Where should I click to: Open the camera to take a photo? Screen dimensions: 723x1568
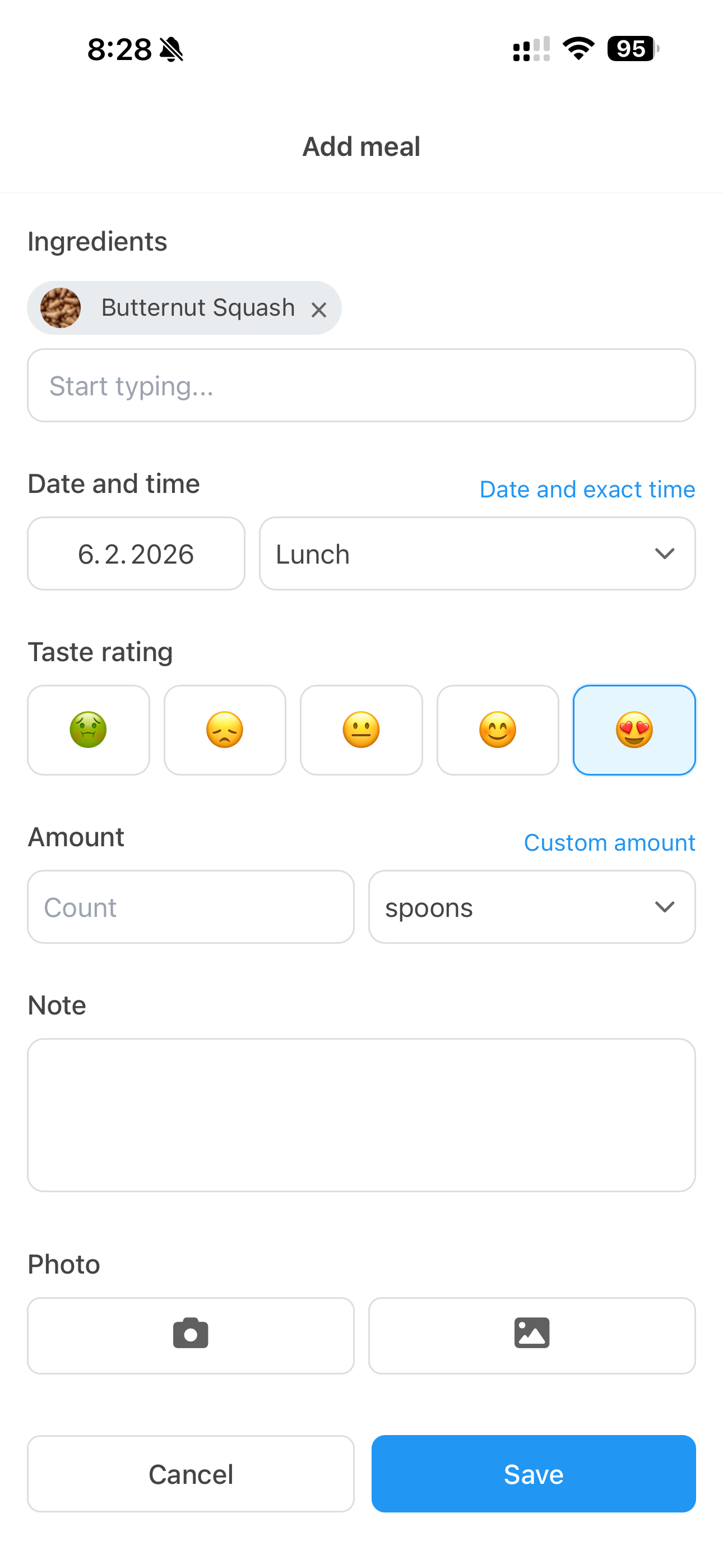pos(191,1334)
